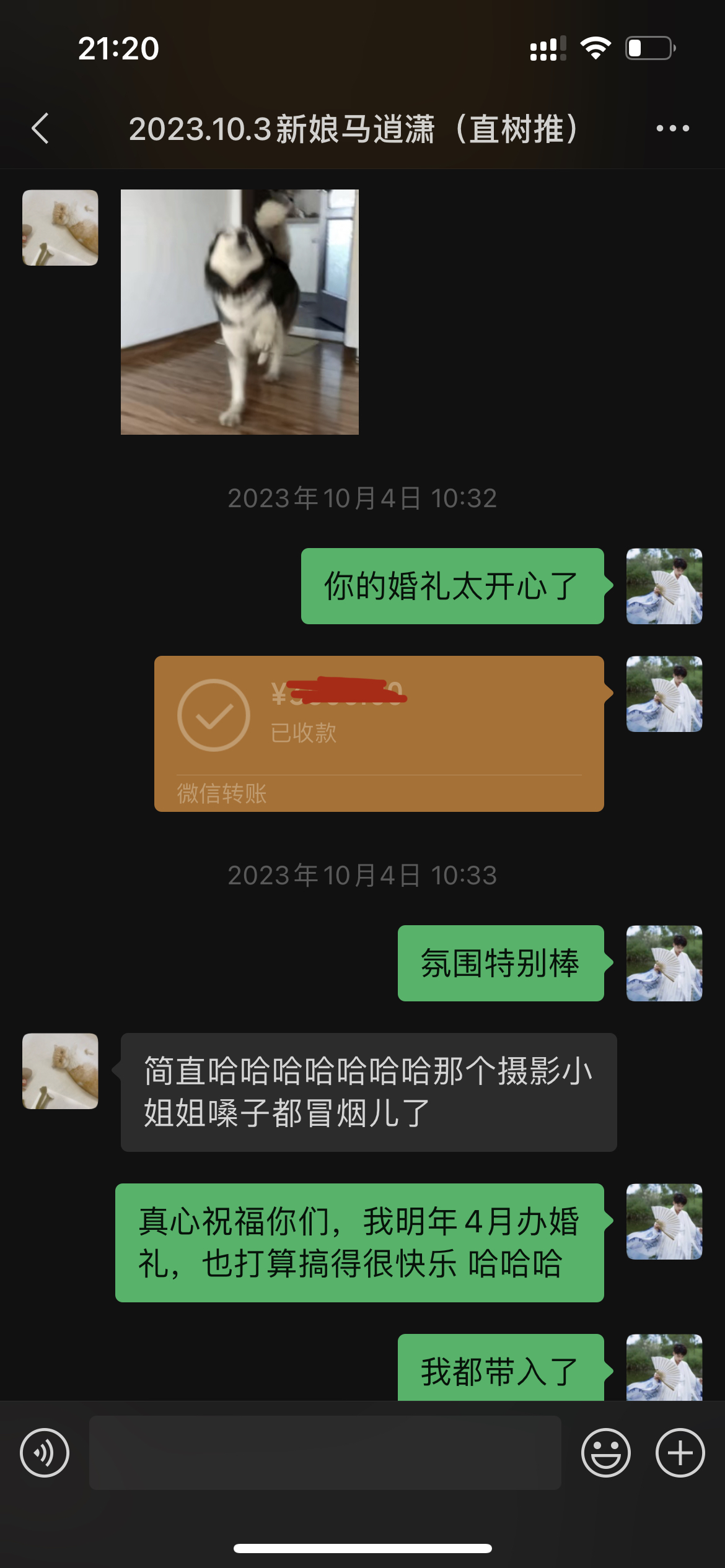Tap the message text input field

tap(325, 1453)
